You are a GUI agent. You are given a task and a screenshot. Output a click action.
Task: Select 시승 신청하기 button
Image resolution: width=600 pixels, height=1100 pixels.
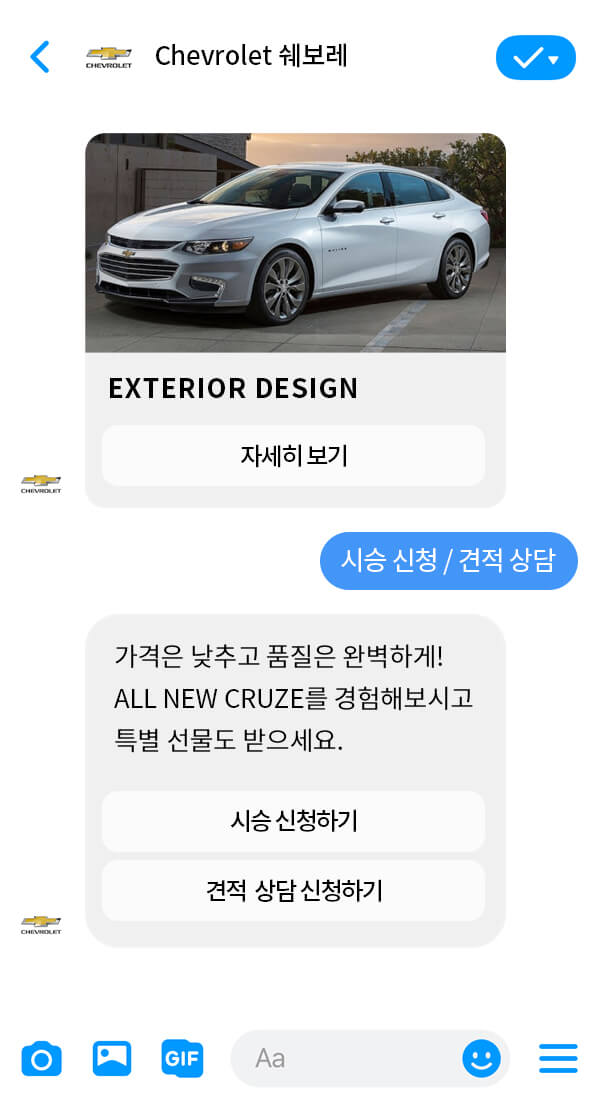293,822
